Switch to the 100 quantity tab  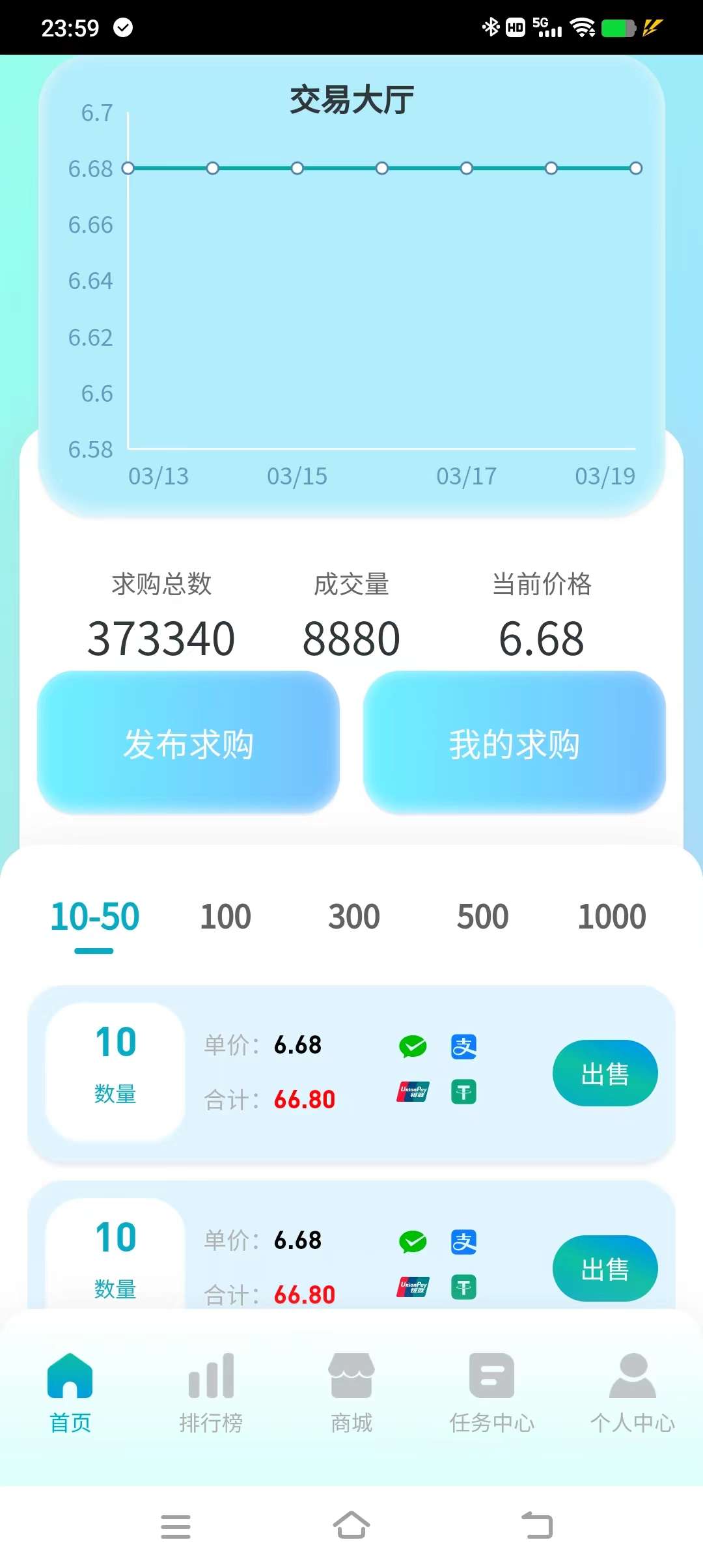[x=225, y=917]
